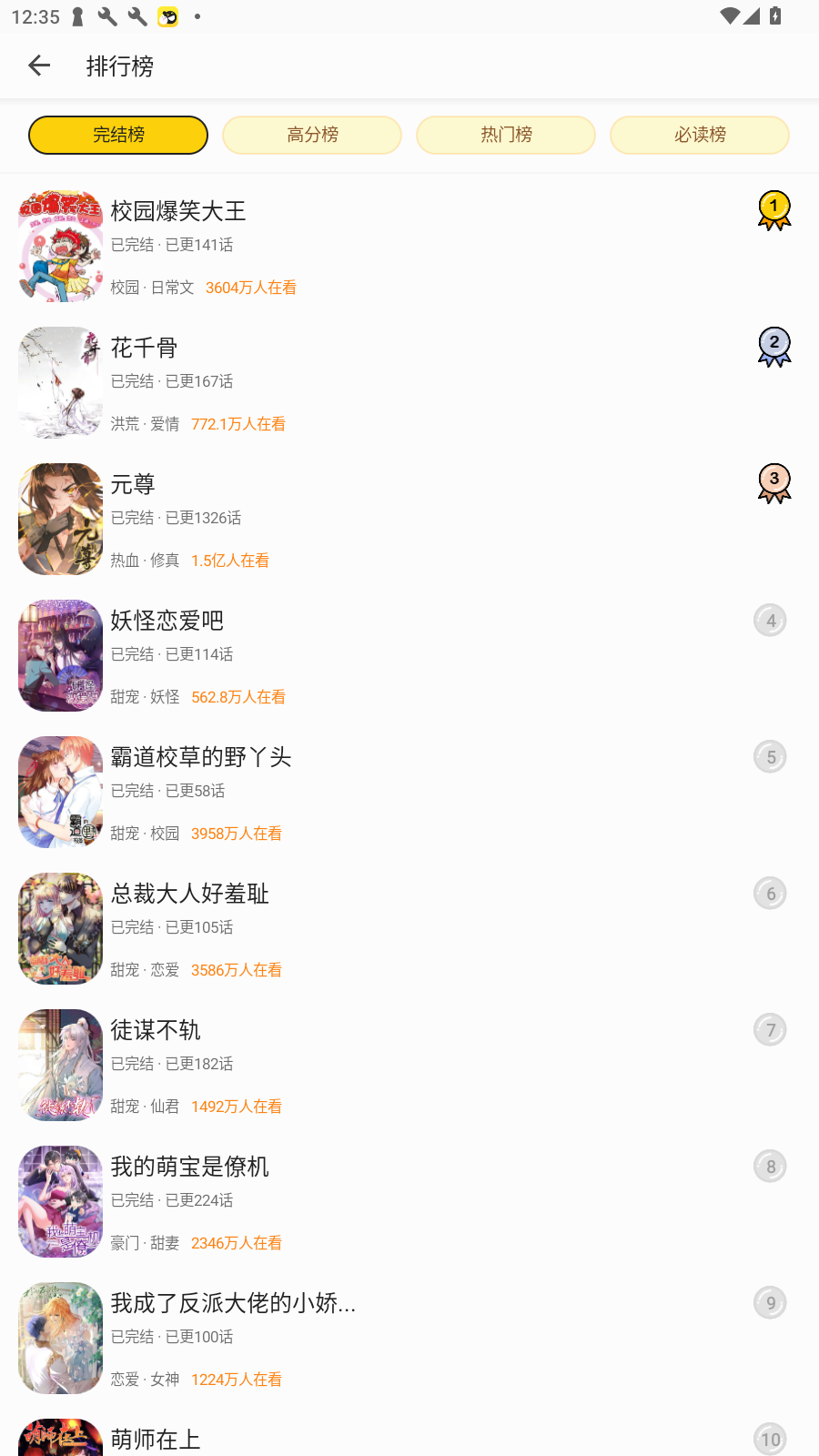Open the comic 我的萌宝是僚机
This screenshot has width=819, height=1456.
pos(190,1167)
